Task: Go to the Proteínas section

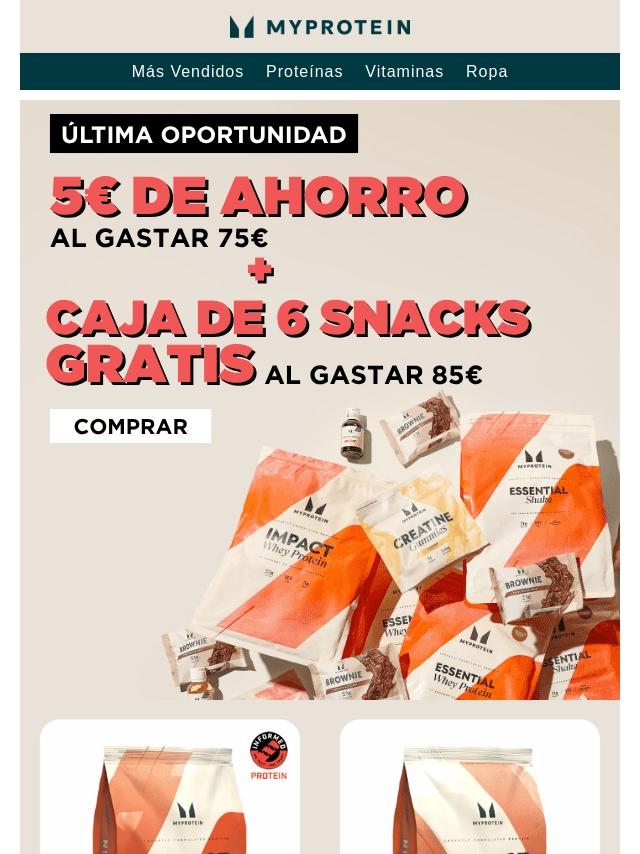Action: (x=304, y=72)
